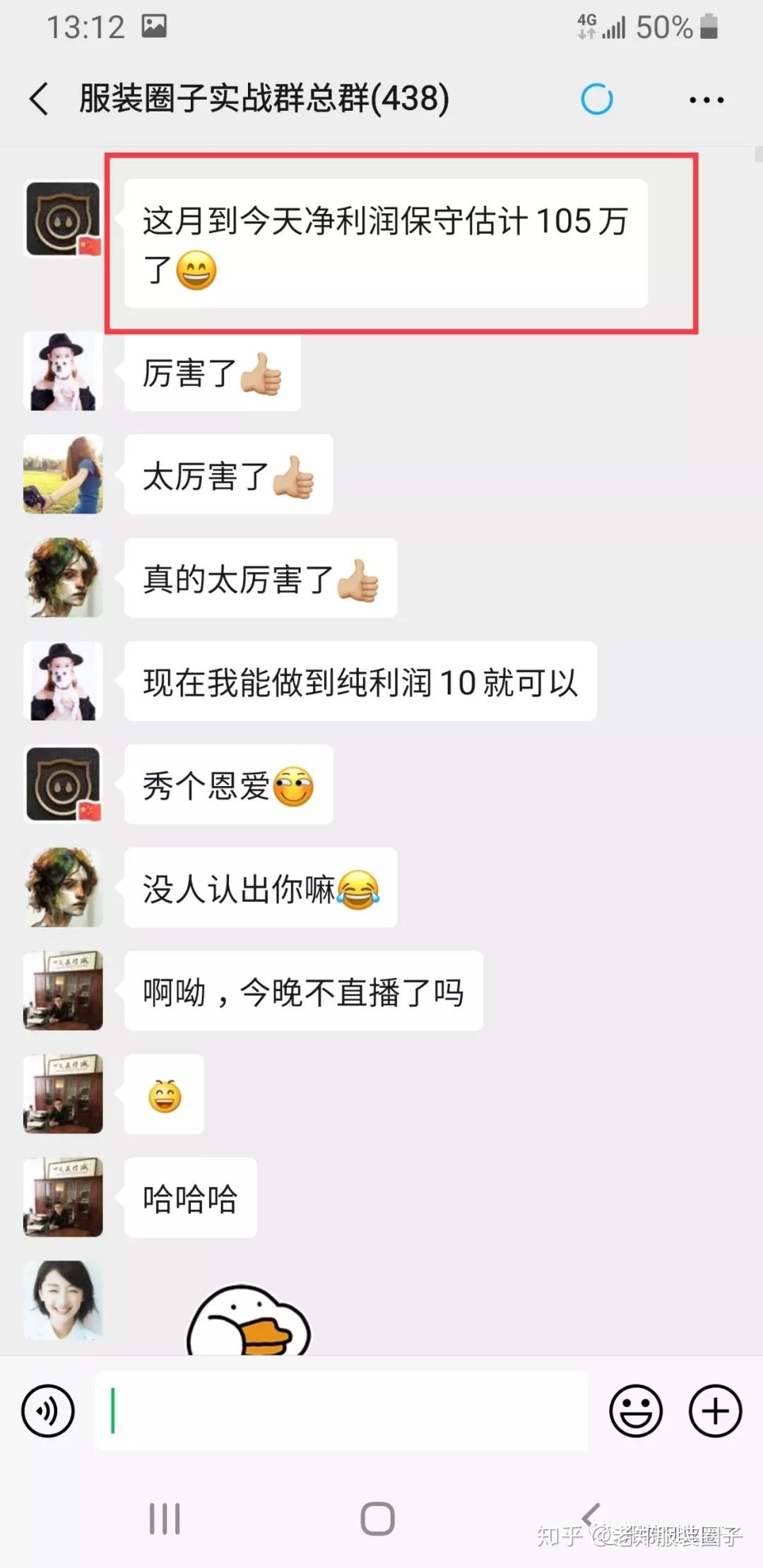
Task: Open the emoji picker icon
Action: click(635, 1410)
